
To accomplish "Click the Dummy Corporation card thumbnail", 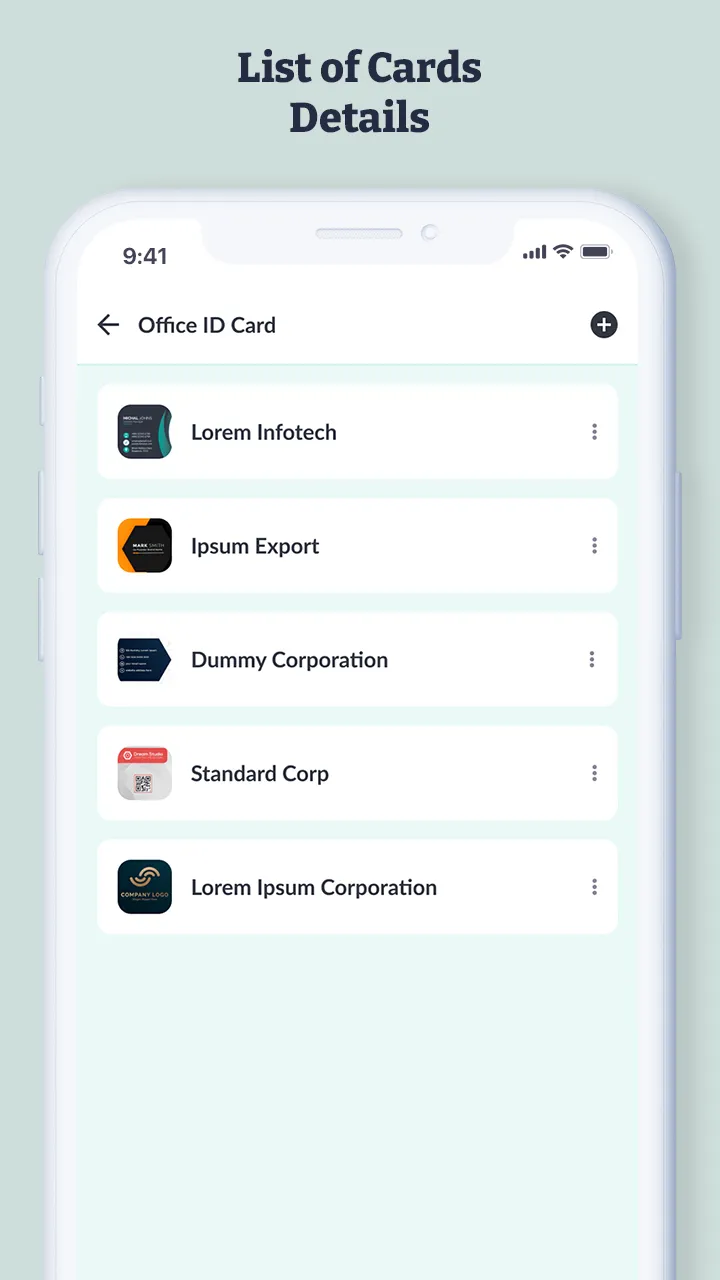I will [144, 659].
